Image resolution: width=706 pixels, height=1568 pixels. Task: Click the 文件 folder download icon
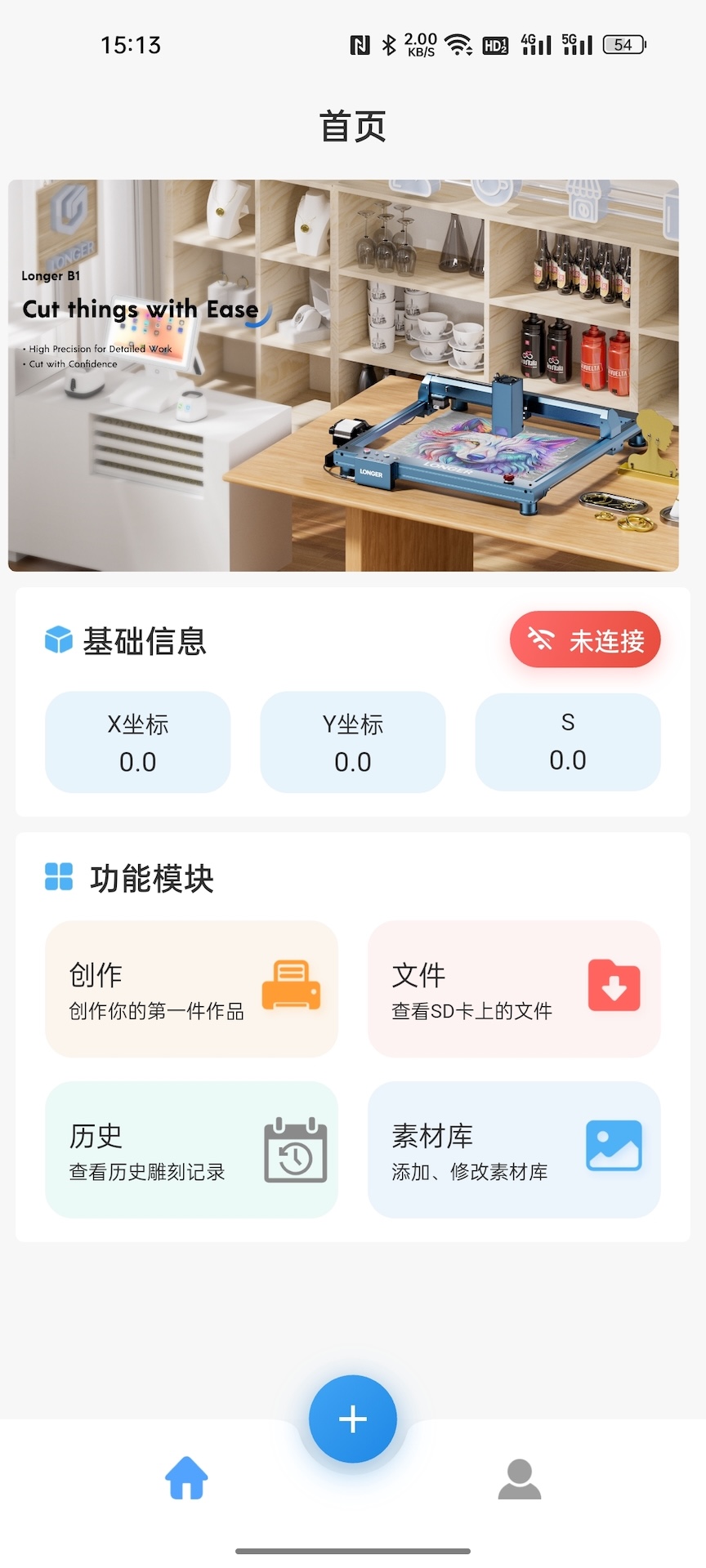(x=614, y=985)
